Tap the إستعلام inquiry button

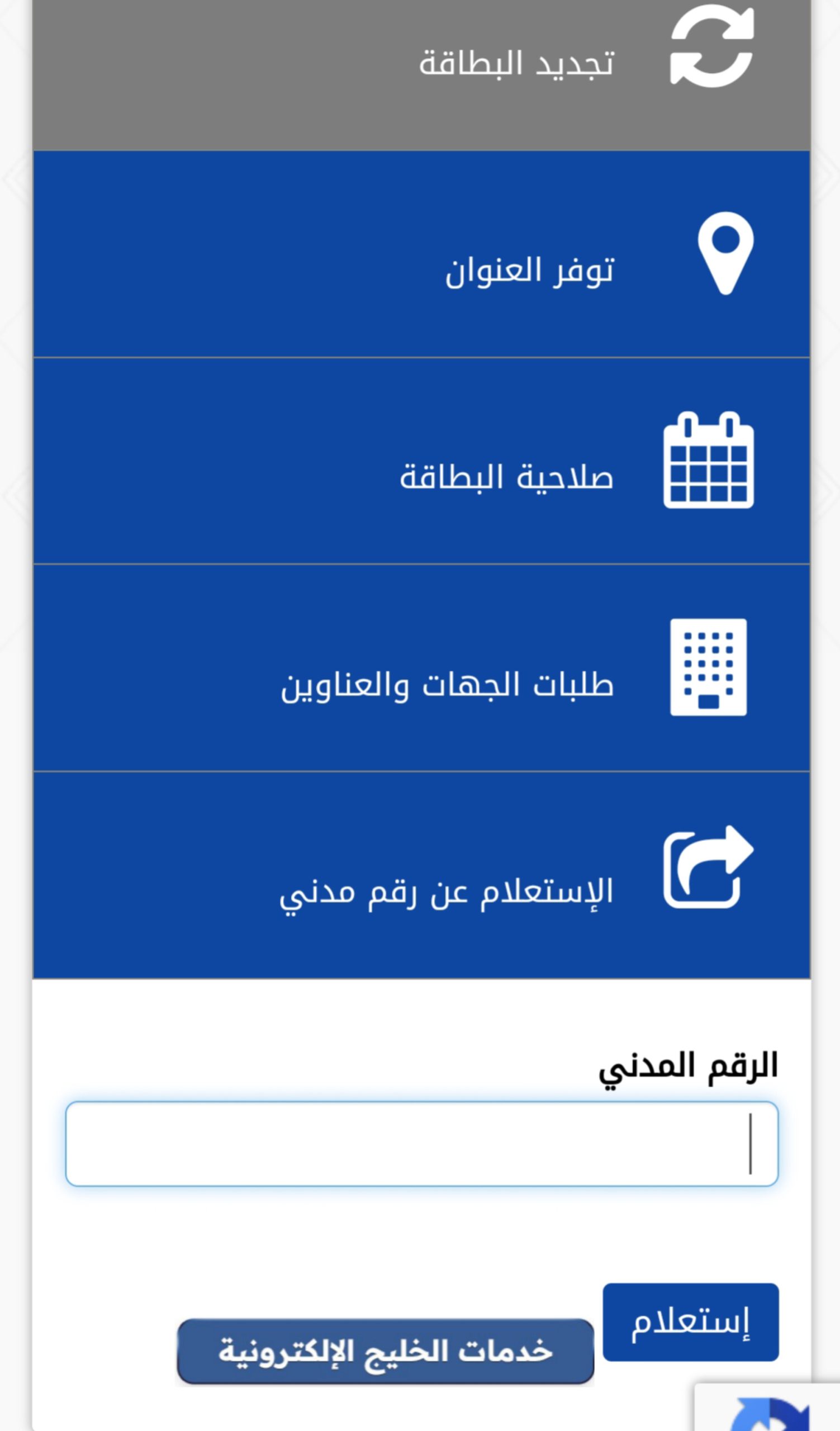pos(690,1322)
